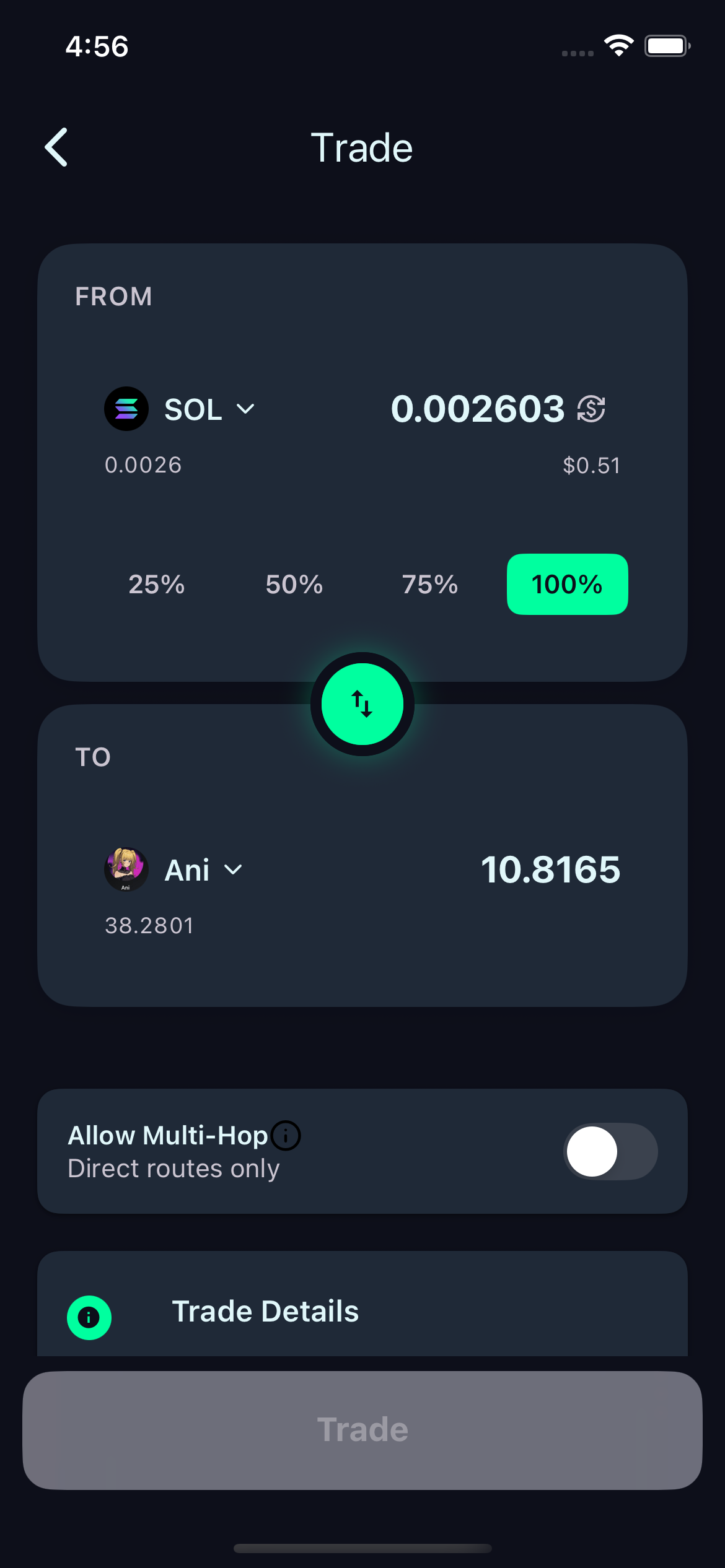Open the SOL token selector dropdown
Image resolution: width=725 pixels, height=1568 pixels.
coord(246,409)
